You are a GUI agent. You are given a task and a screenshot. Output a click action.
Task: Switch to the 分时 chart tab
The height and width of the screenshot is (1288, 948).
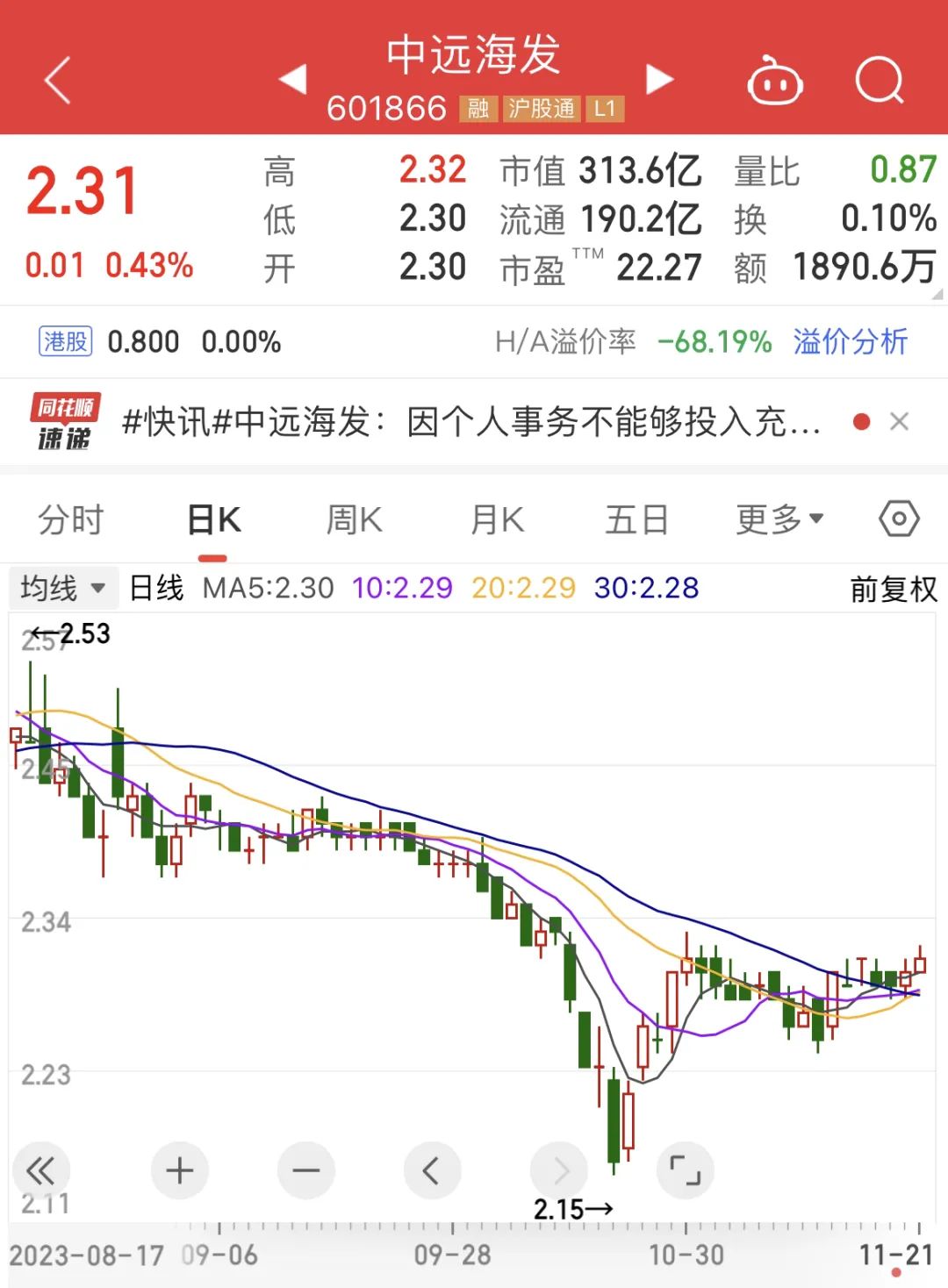coord(71,519)
